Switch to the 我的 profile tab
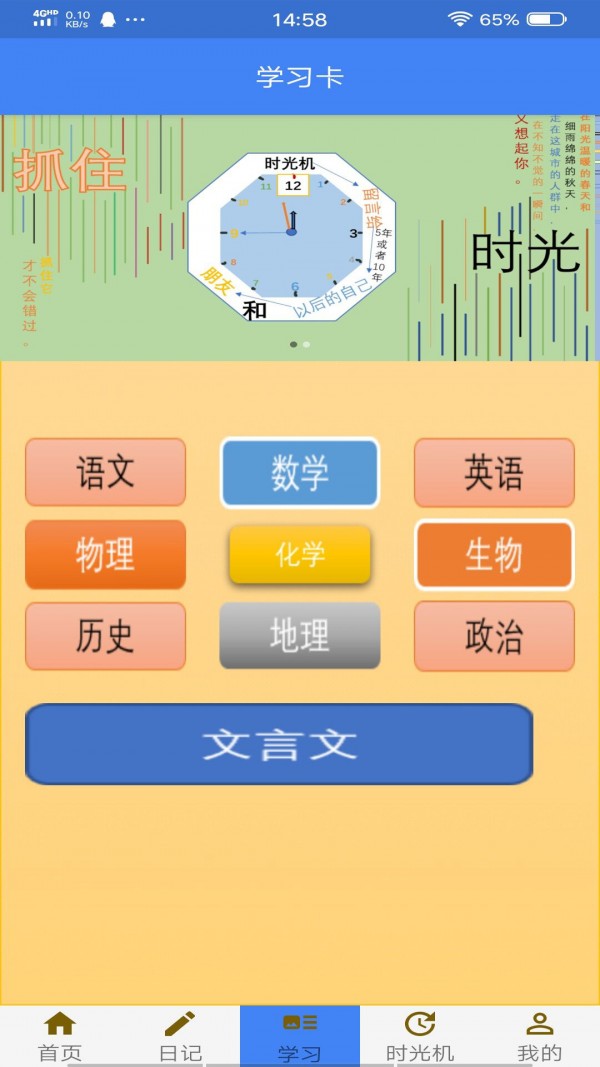This screenshot has height=1067, width=600. click(540, 1036)
